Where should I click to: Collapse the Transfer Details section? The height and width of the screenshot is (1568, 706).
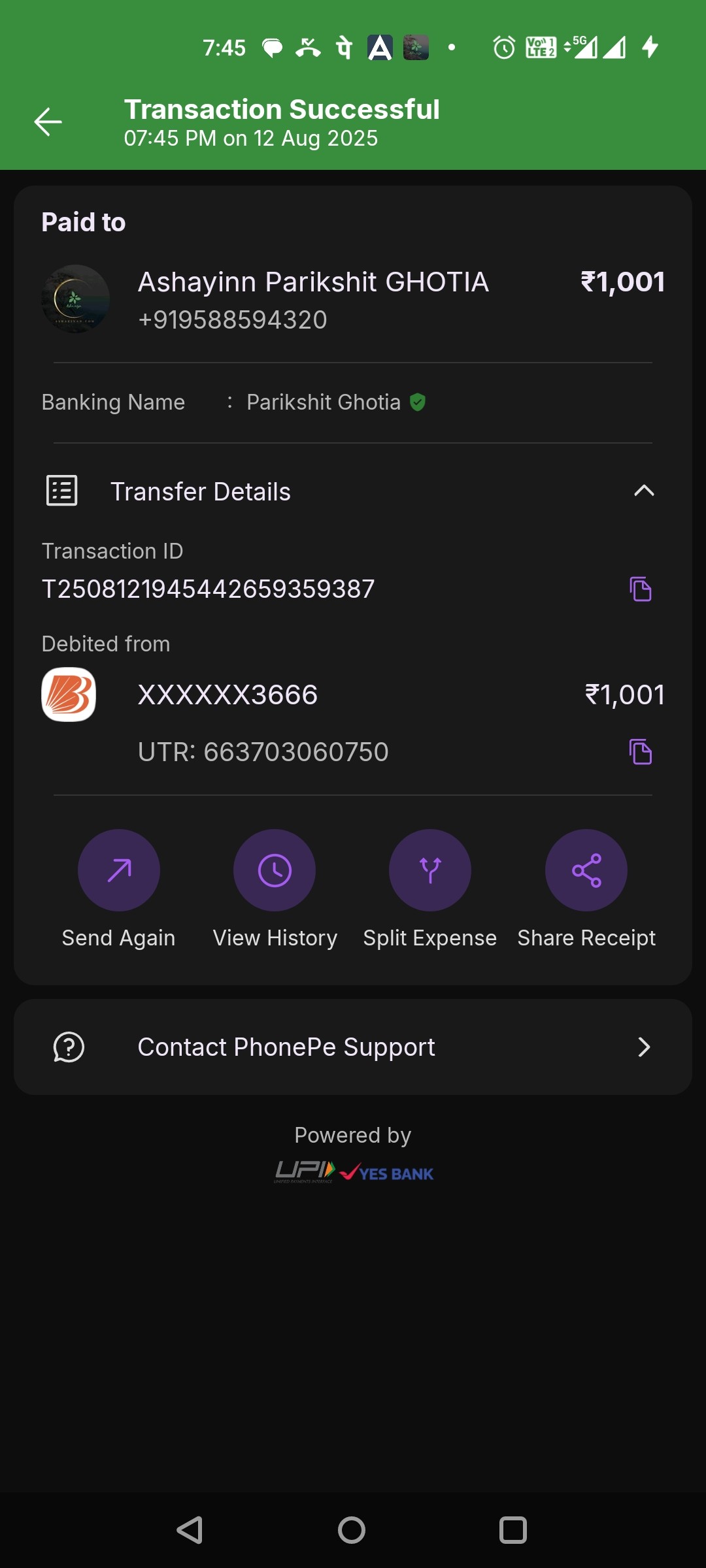644,491
